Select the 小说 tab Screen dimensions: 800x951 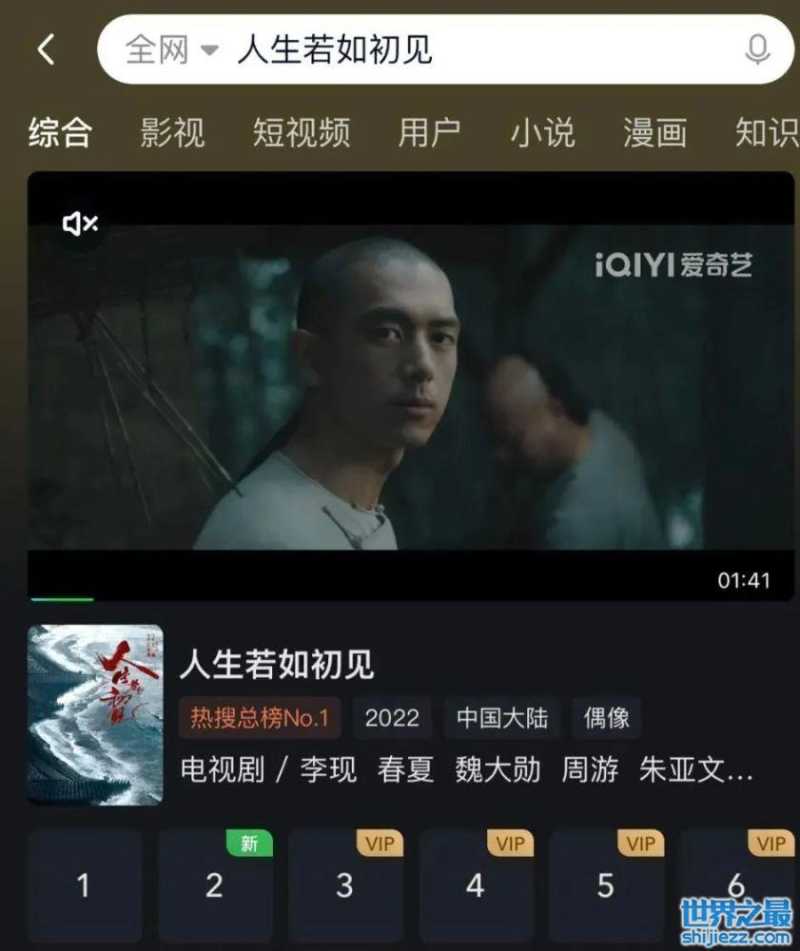[x=543, y=132]
